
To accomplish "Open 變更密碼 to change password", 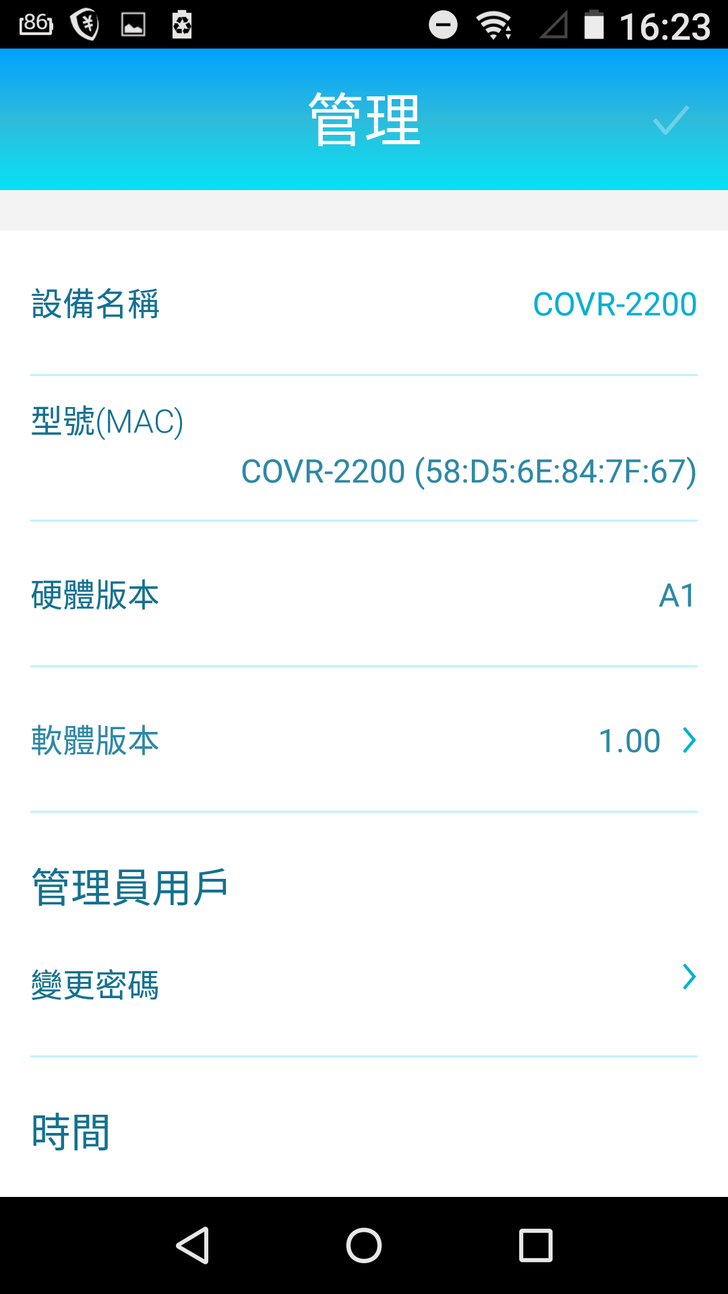I will [x=363, y=985].
